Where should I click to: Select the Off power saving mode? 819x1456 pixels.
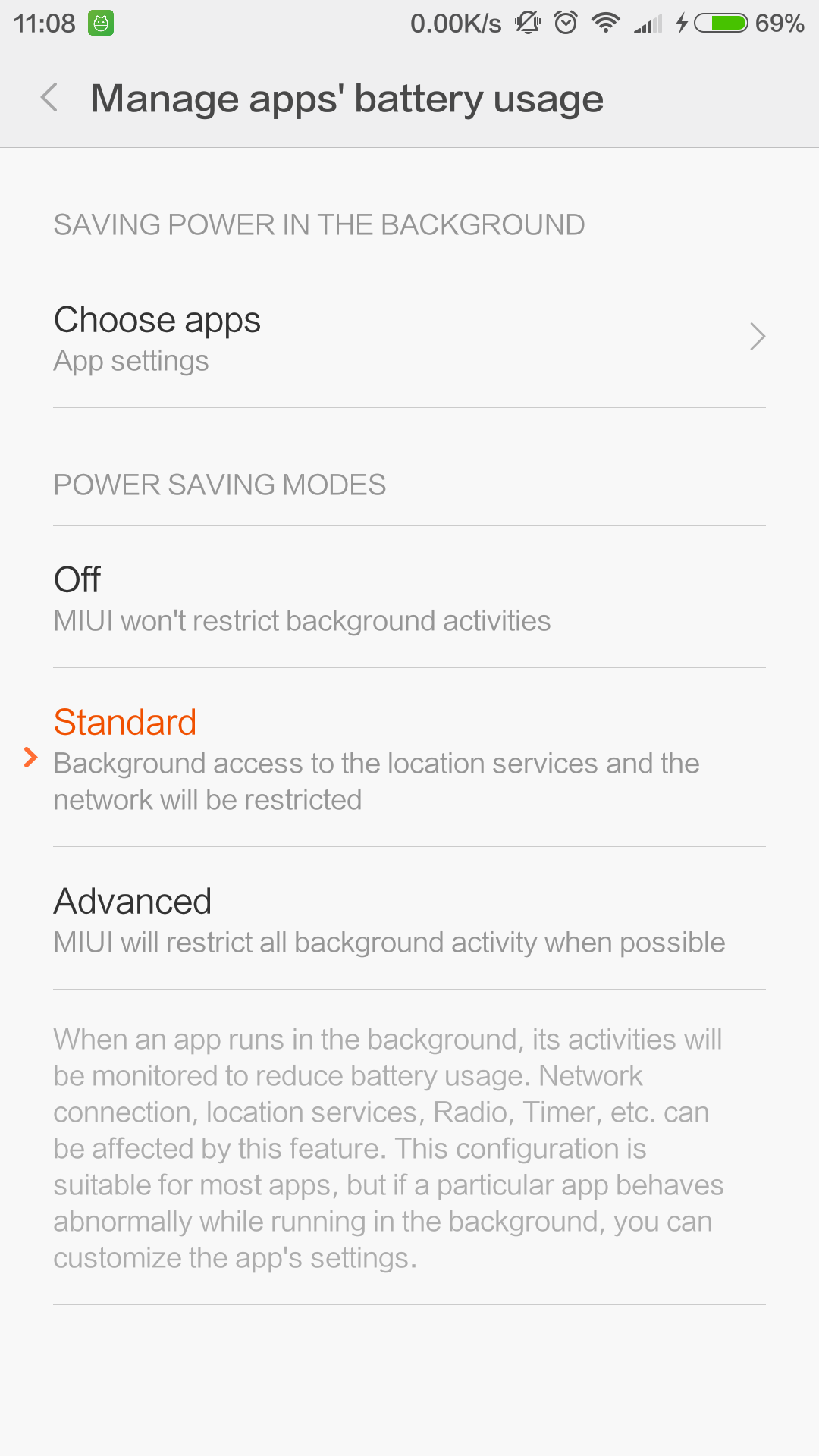(409, 598)
